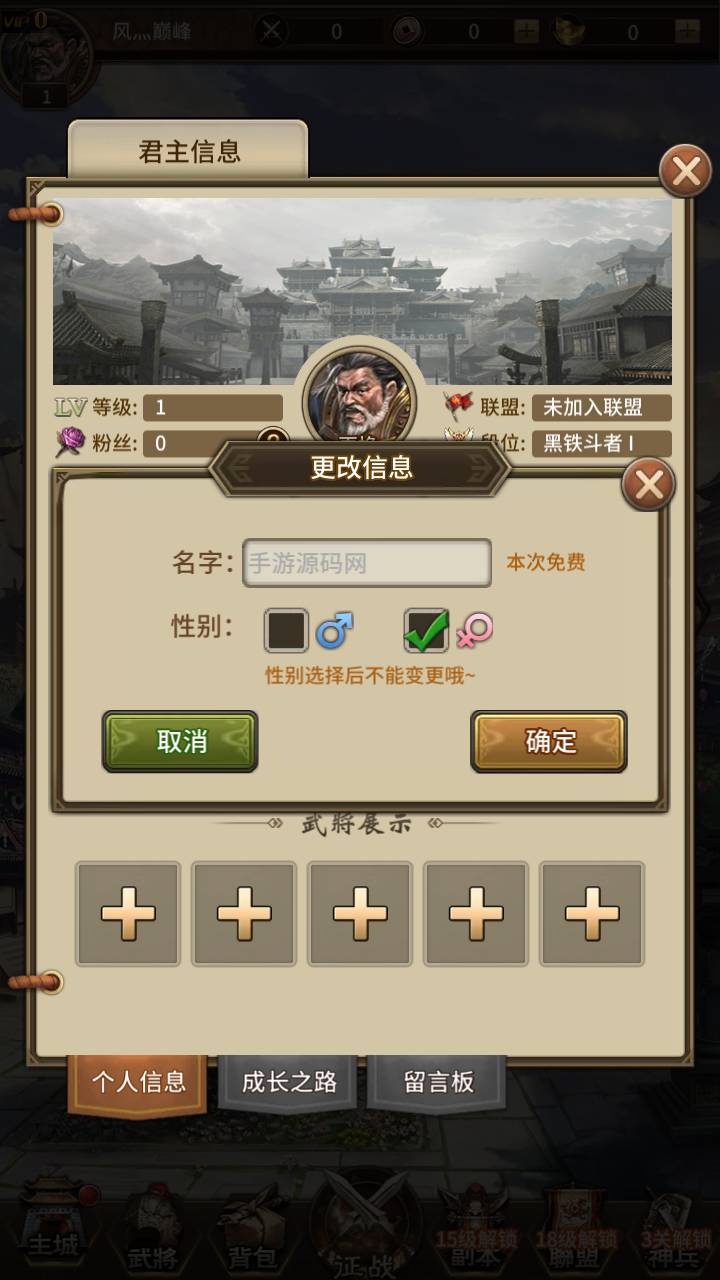Open the 留言板 tab
Viewport: 720px width, 1280px height.
(438, 1083)
